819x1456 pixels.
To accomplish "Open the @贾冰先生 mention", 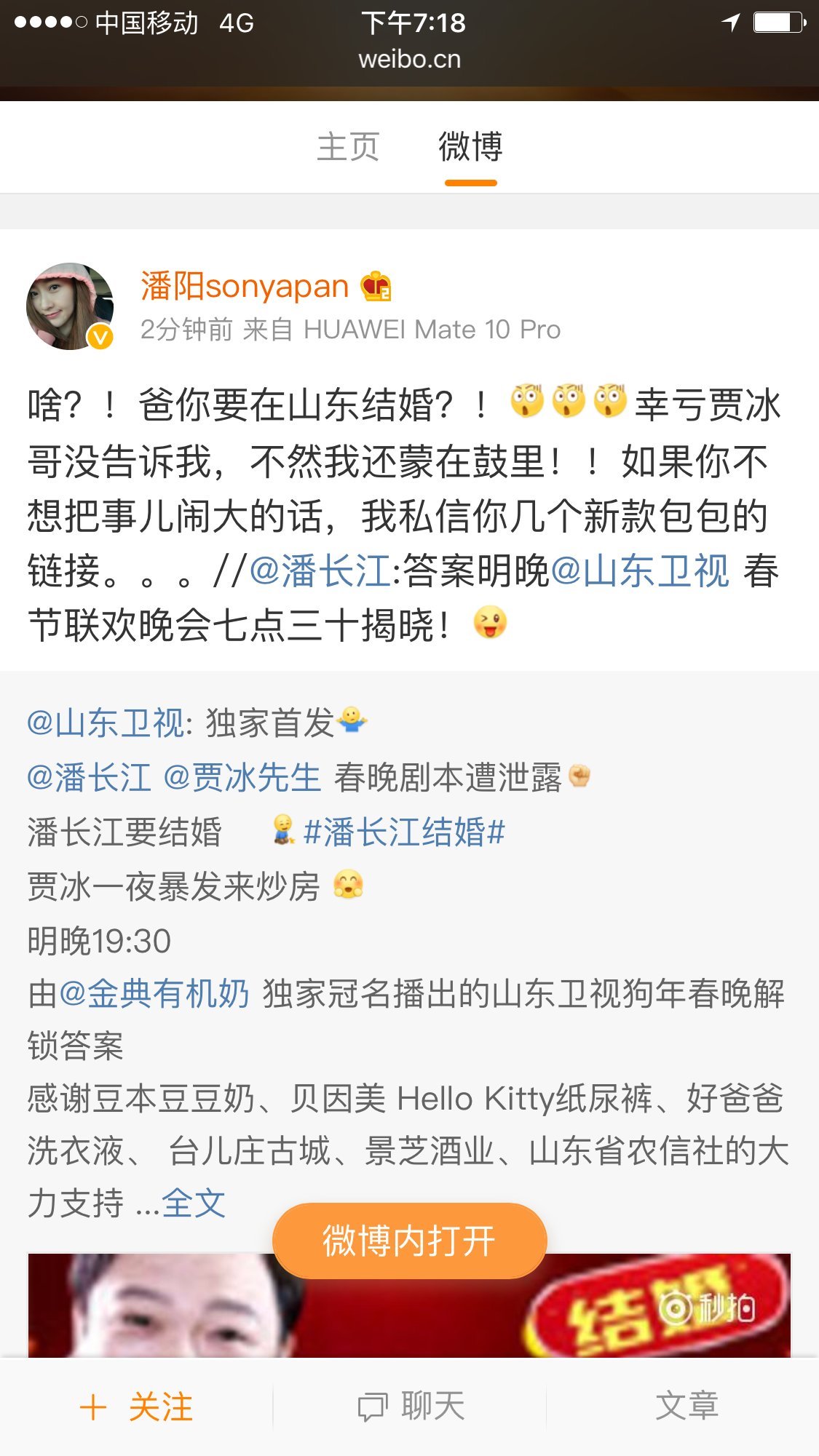I will (x=242, y=777).
